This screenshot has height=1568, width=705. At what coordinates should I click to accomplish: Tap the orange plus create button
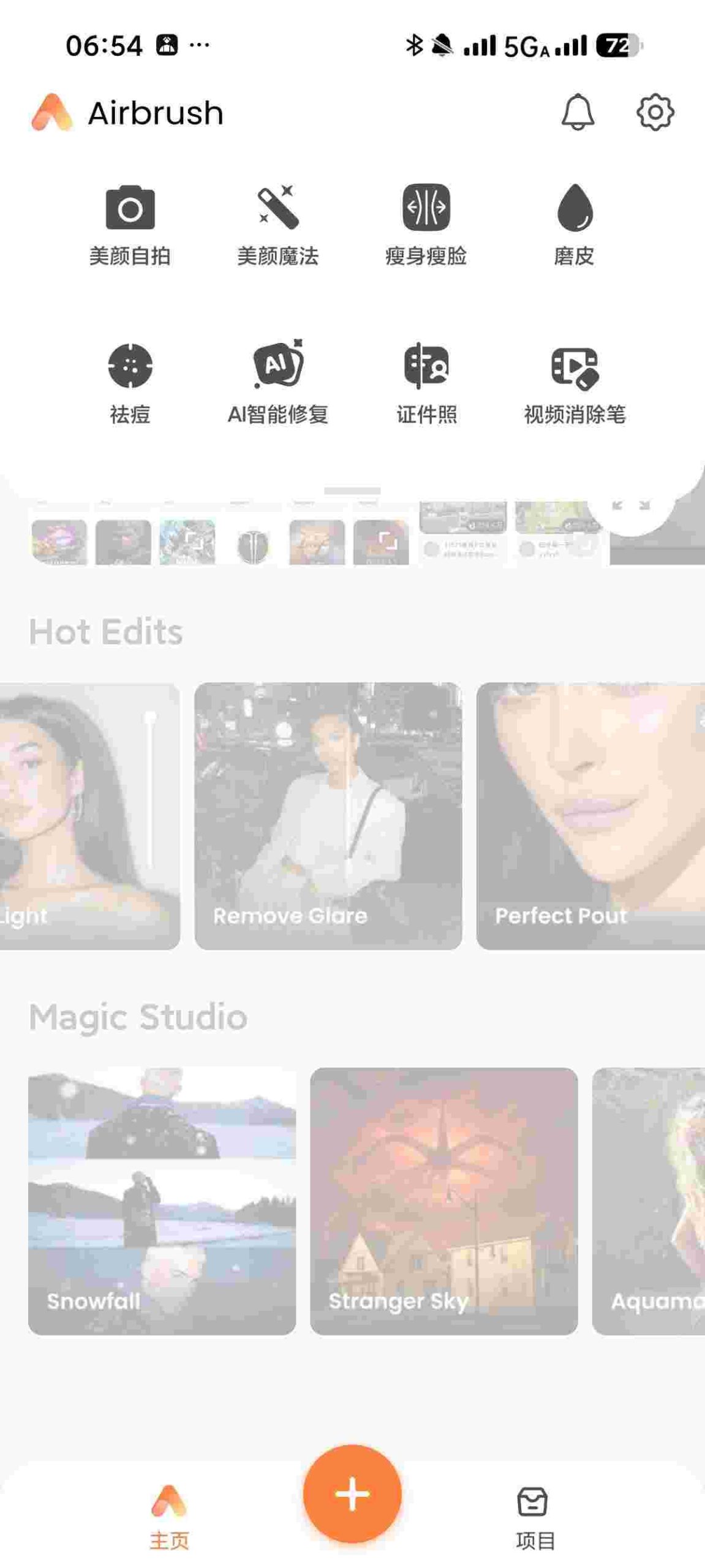pos(352,1493)
